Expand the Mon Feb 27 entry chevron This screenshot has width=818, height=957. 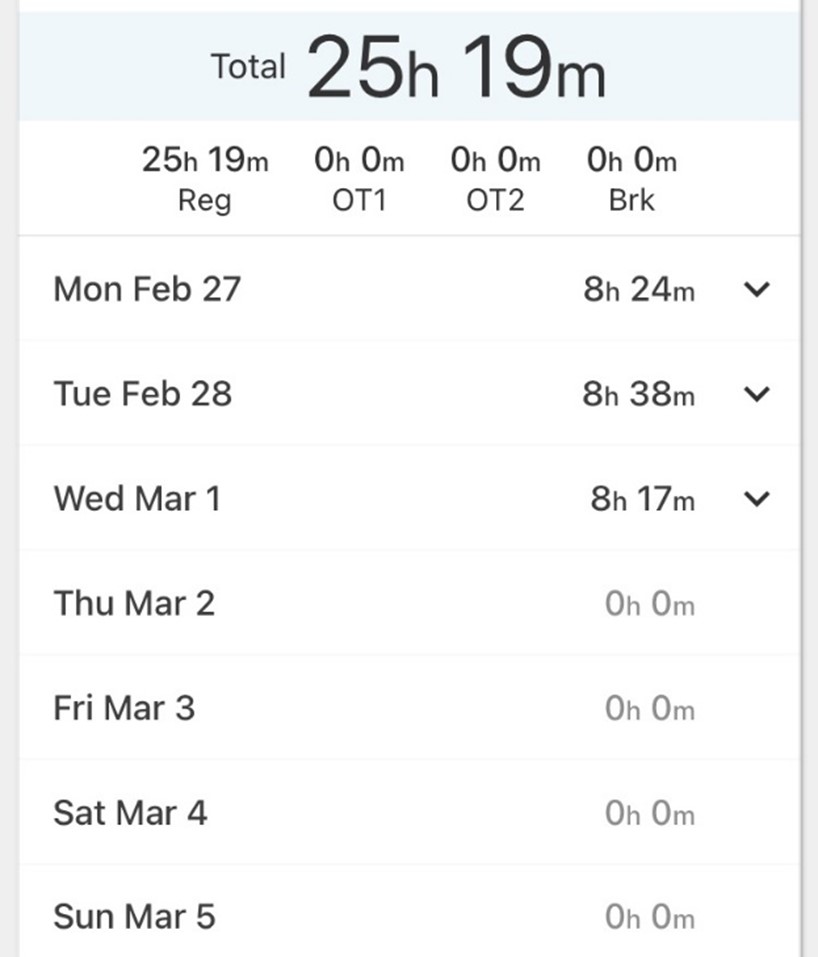tap(757, 290)
